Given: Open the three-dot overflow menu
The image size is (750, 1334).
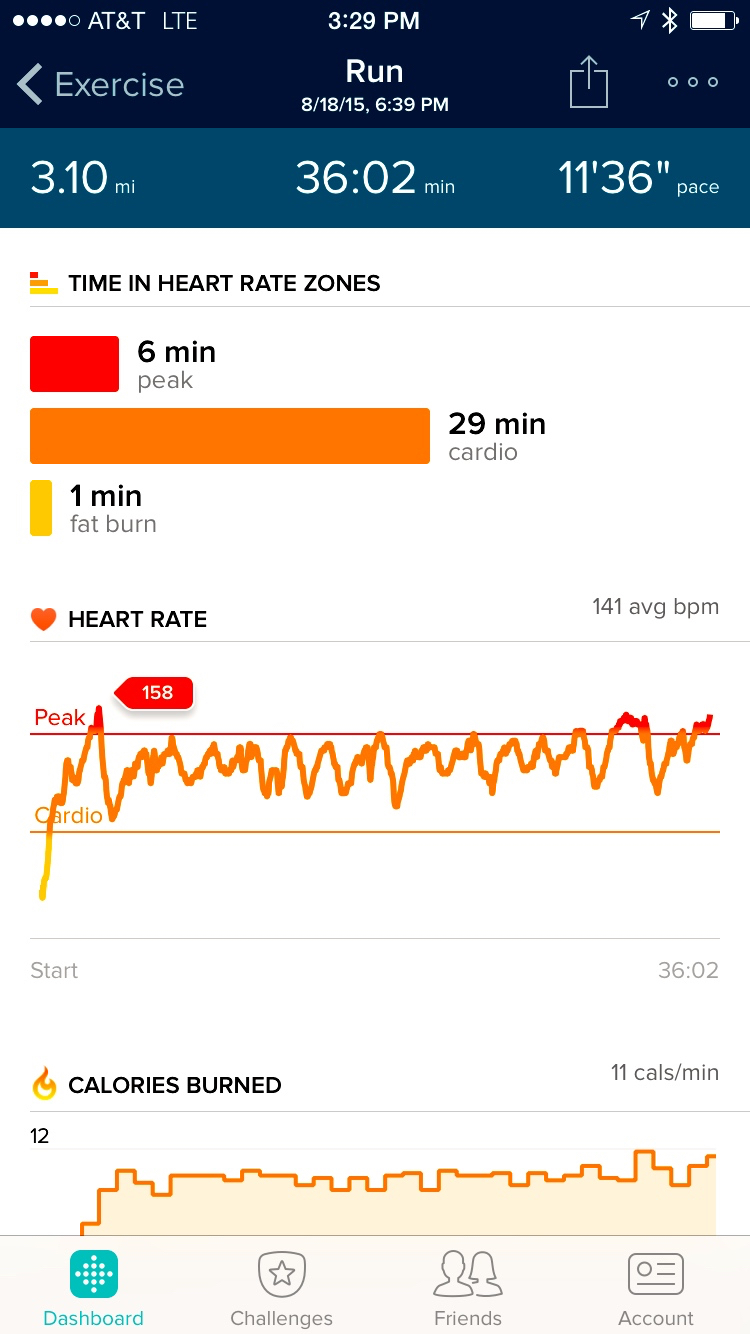Looking at the screenshot, I should click(693, 82).
